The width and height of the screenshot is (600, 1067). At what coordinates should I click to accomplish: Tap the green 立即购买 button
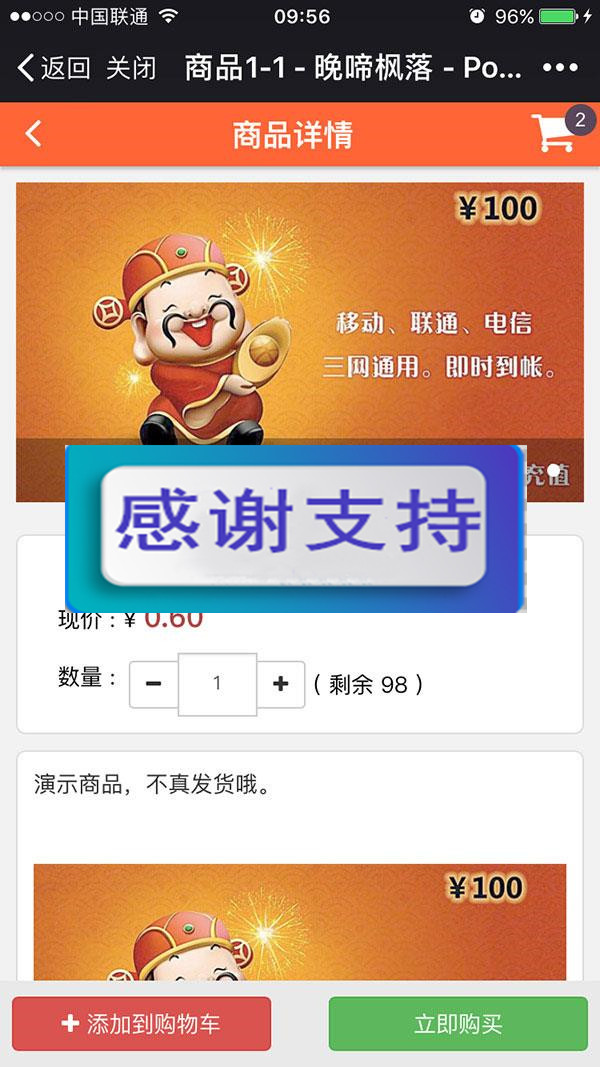pyautogui.click(x=458, y=1023)
